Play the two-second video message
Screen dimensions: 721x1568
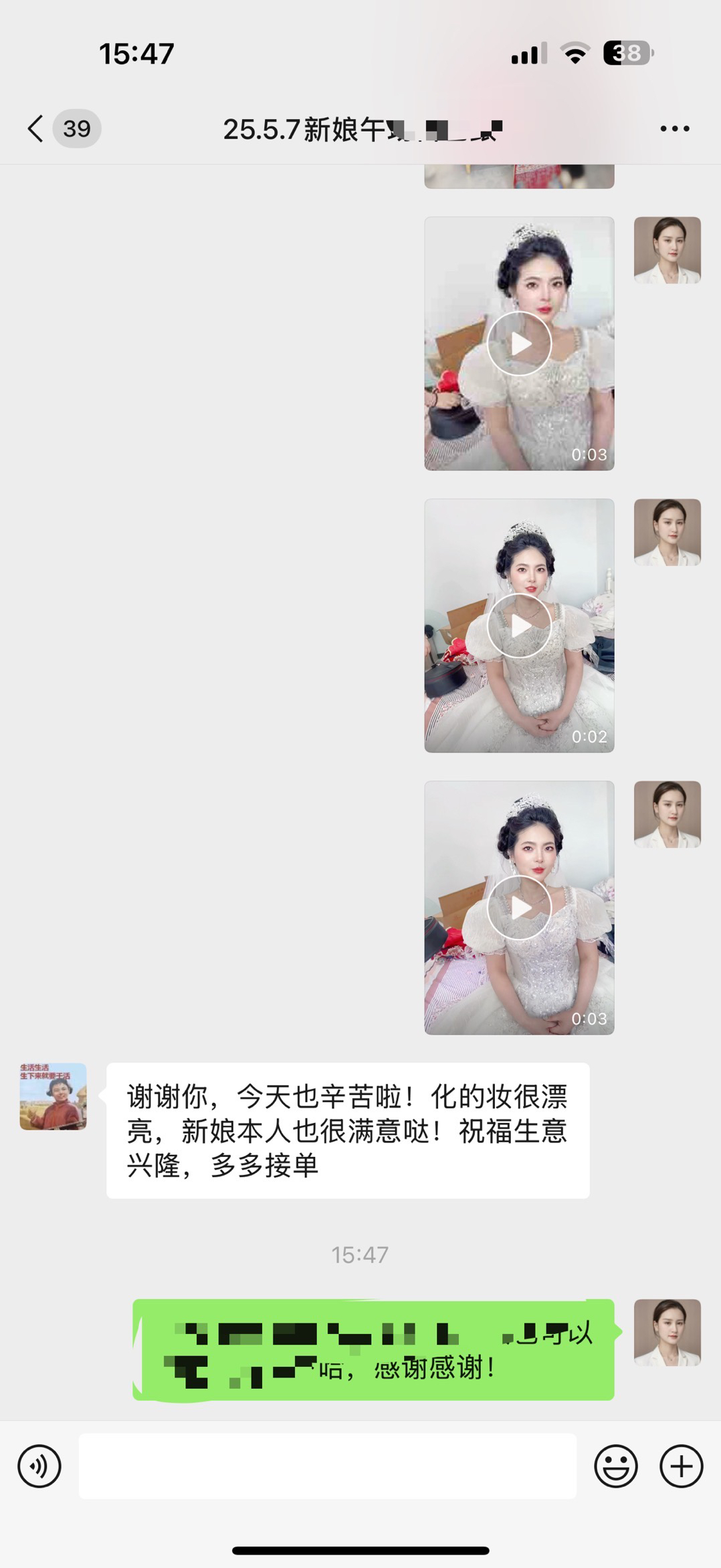519,626
